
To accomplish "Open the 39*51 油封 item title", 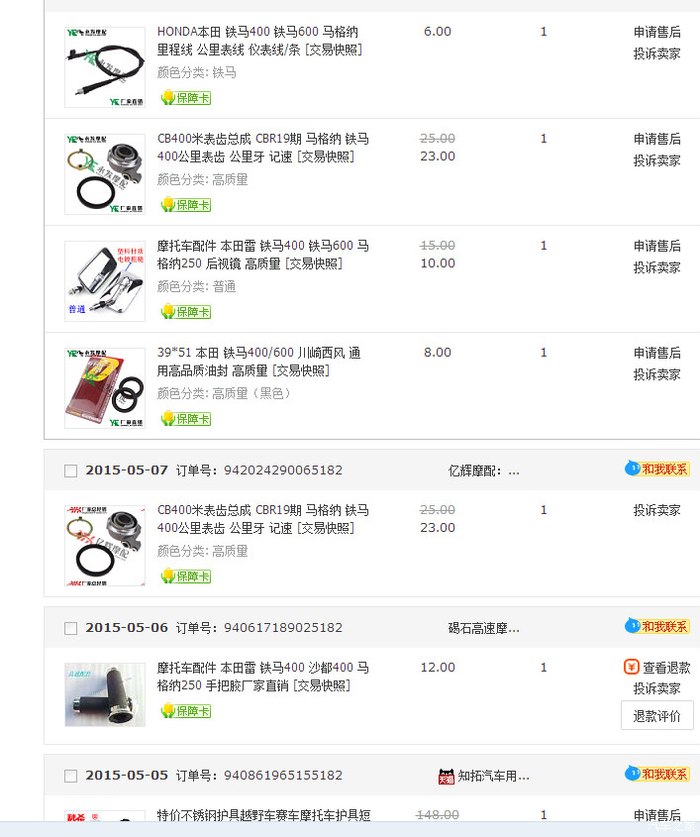I will tap(259, 361).
